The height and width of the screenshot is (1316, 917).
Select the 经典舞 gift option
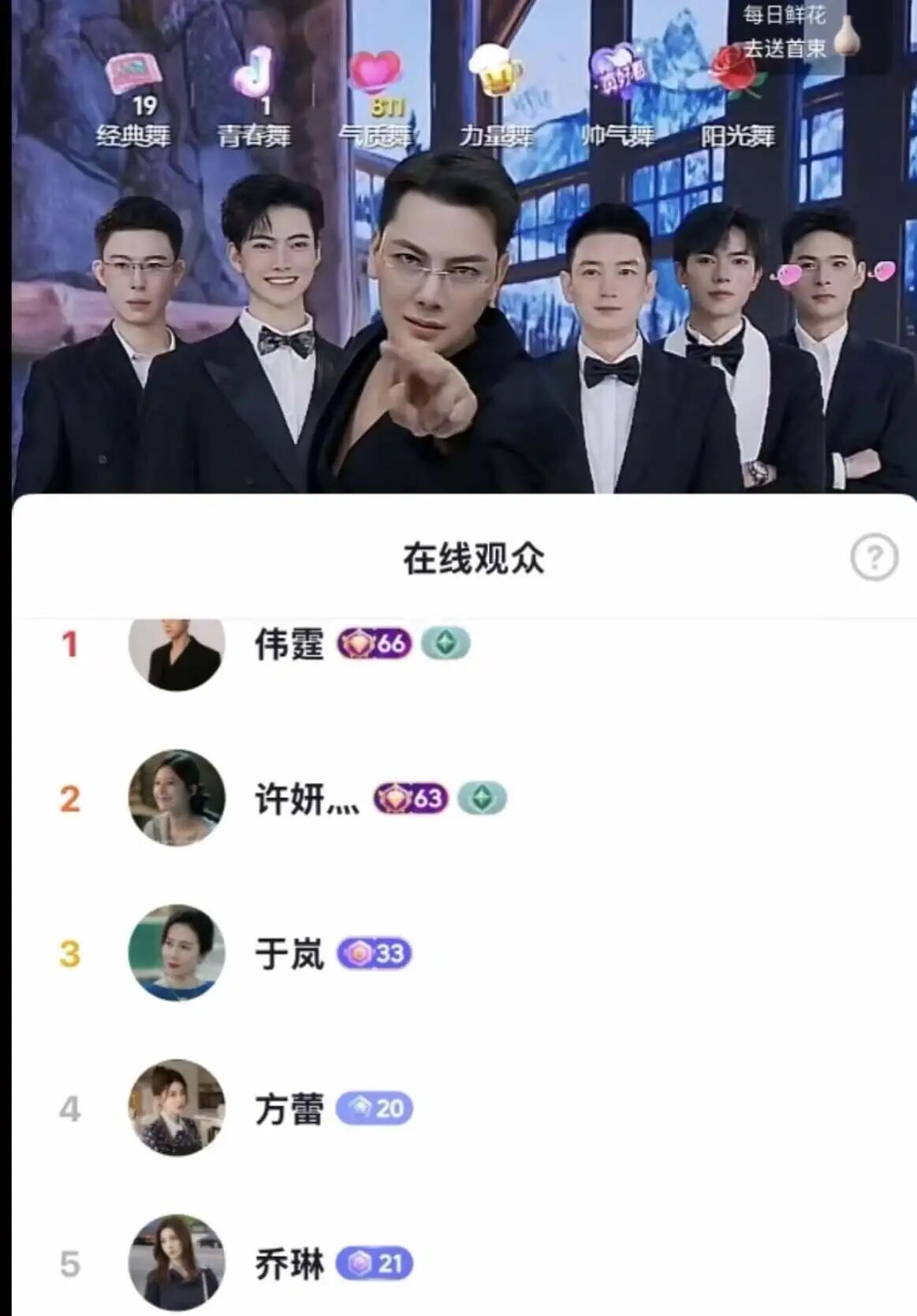(133, 99)
